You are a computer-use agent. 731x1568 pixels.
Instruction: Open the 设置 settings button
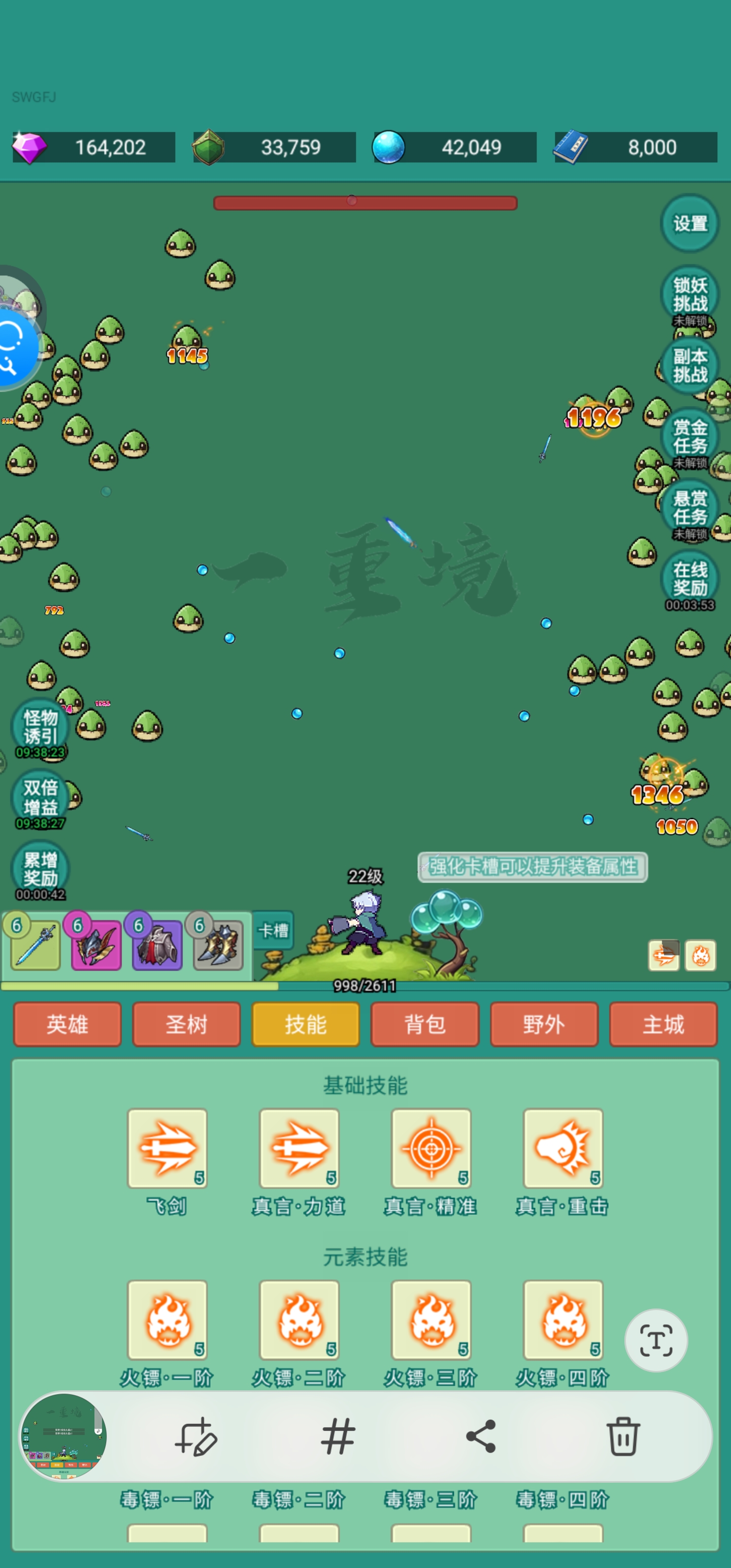point(689,223)
